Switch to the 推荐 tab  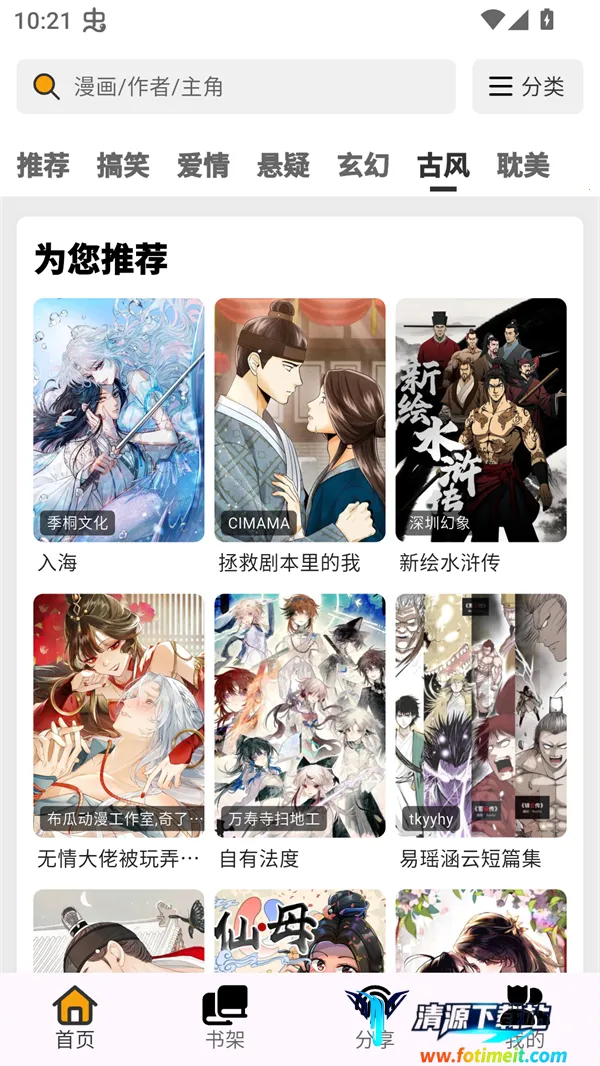click(43, 165)
